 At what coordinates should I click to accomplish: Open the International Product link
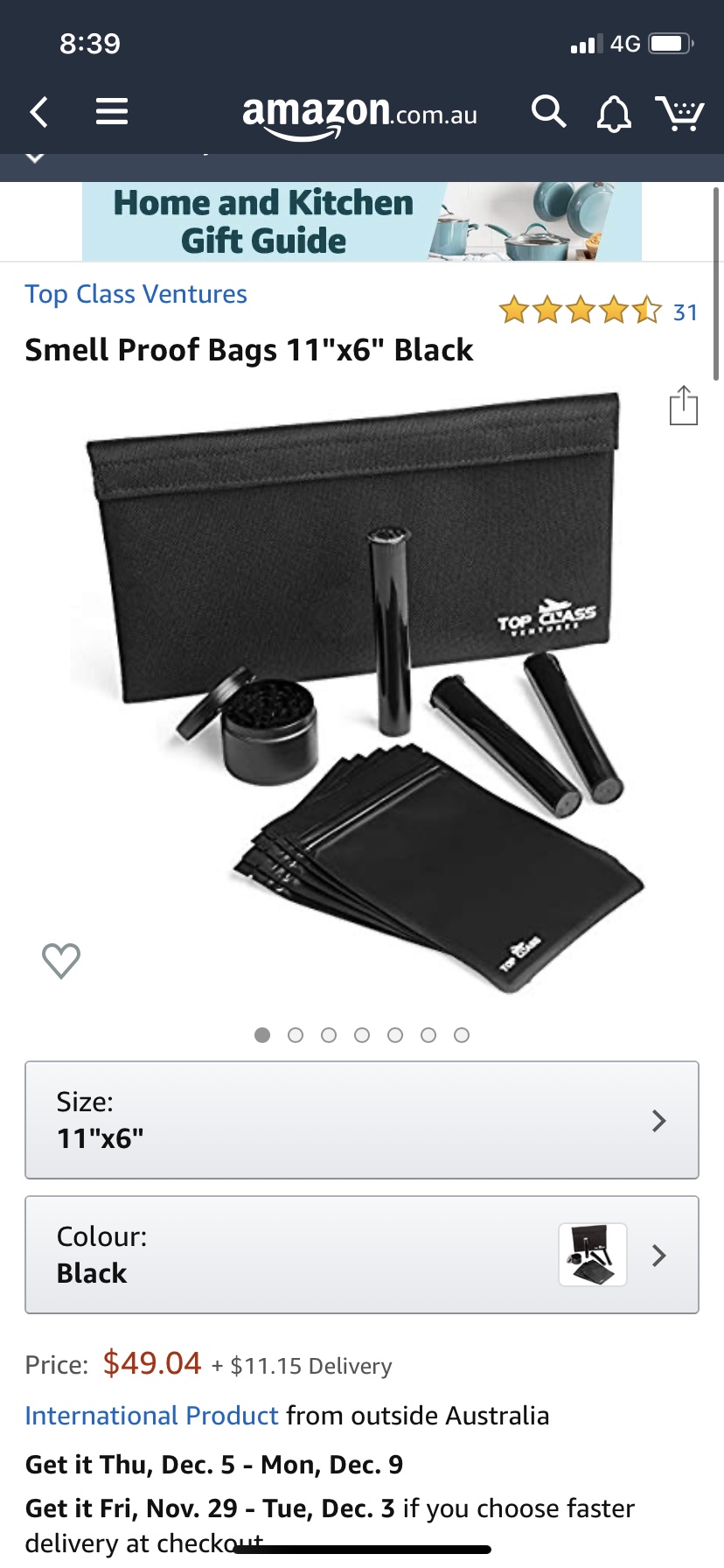click(151, 1416)
